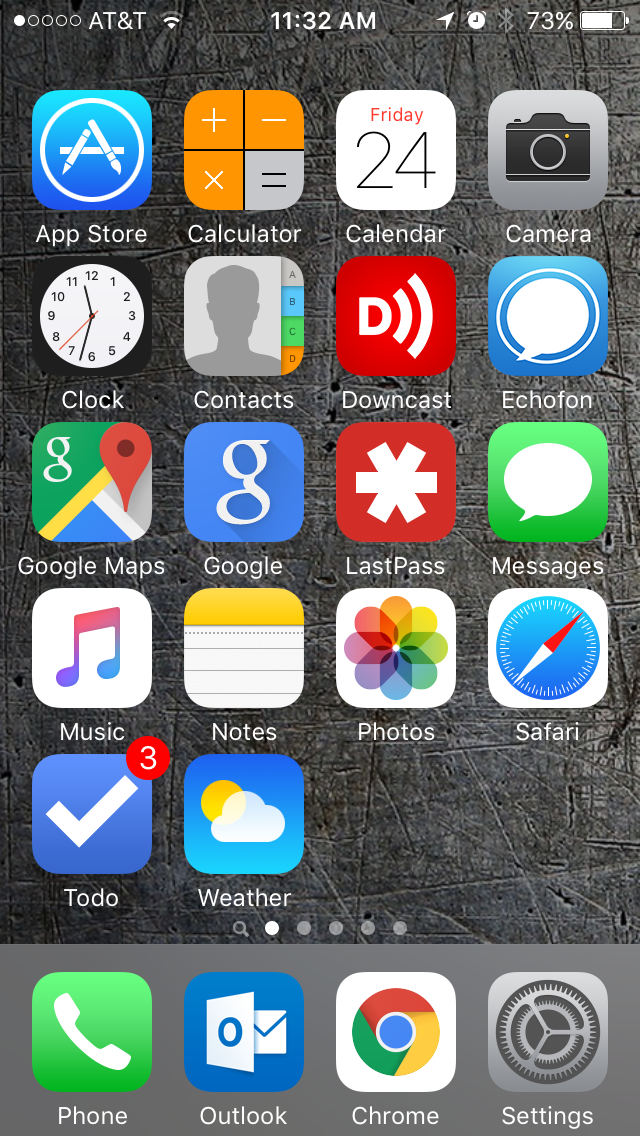Open Todo app with 3 notifications
The width and height of the screenshot is (640, 1136).
(92, 814)
